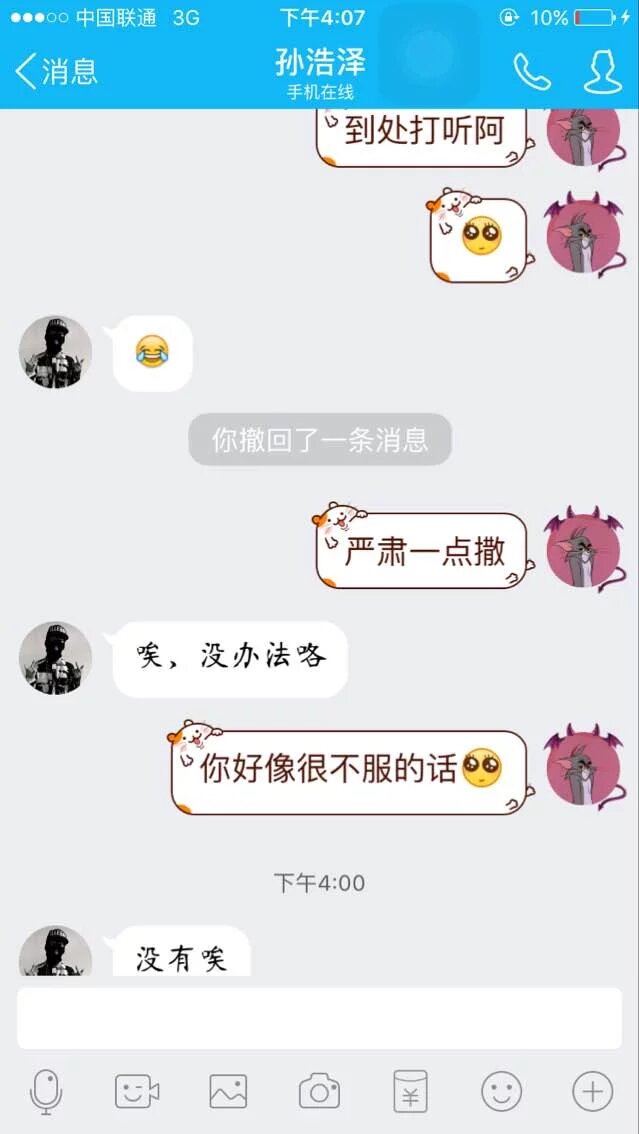639x1134 pixels.
Task: Start a video call from the toolbar
Action: [137, 1092]
